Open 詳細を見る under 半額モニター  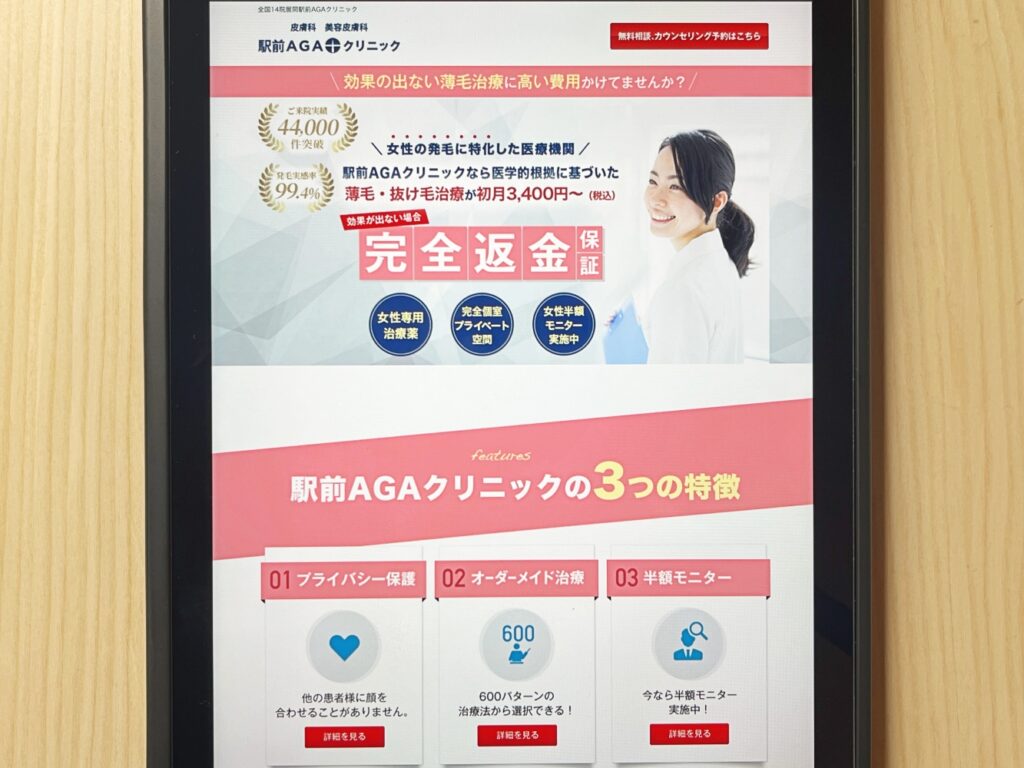689,734
